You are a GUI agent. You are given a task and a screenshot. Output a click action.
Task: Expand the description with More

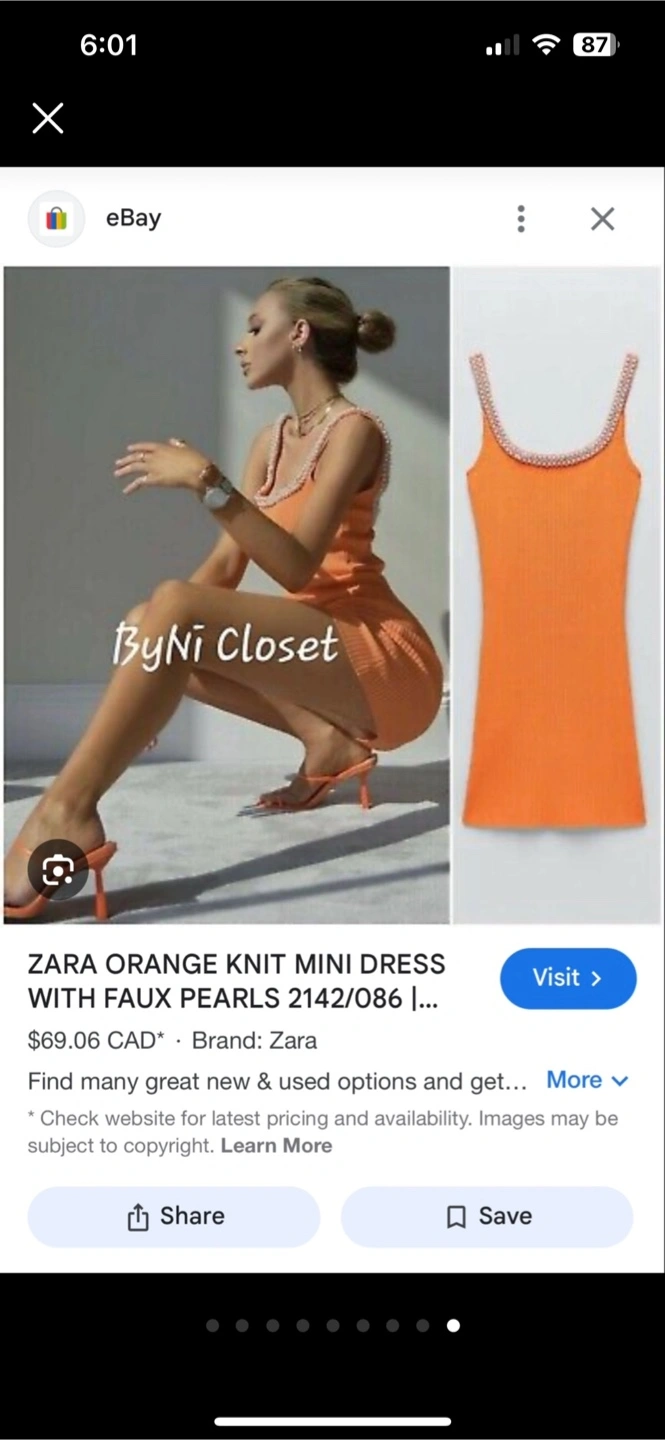point(587,1080)
